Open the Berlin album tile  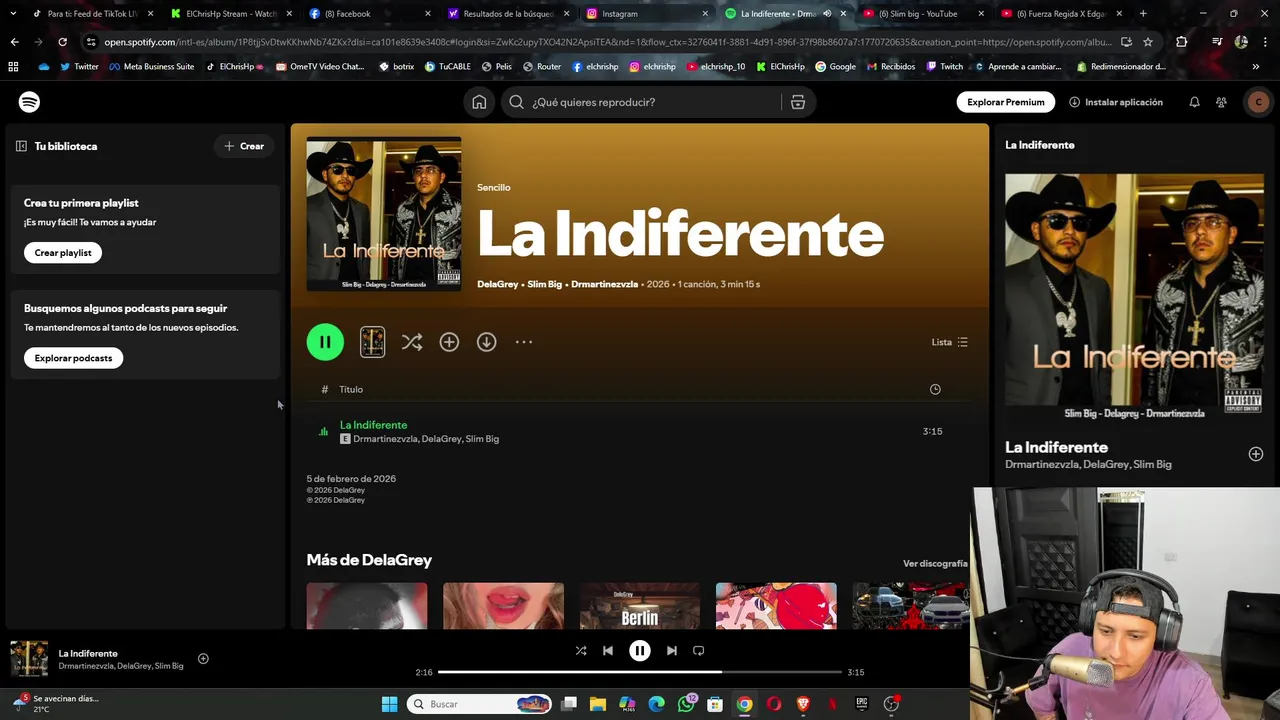(640, 606)
